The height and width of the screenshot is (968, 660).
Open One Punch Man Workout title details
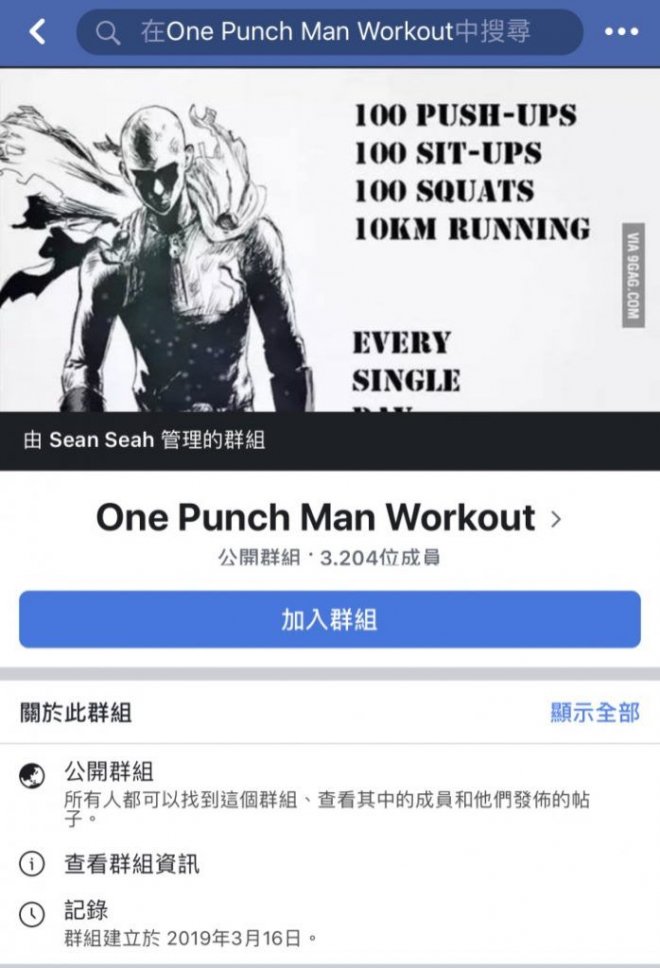328,517
